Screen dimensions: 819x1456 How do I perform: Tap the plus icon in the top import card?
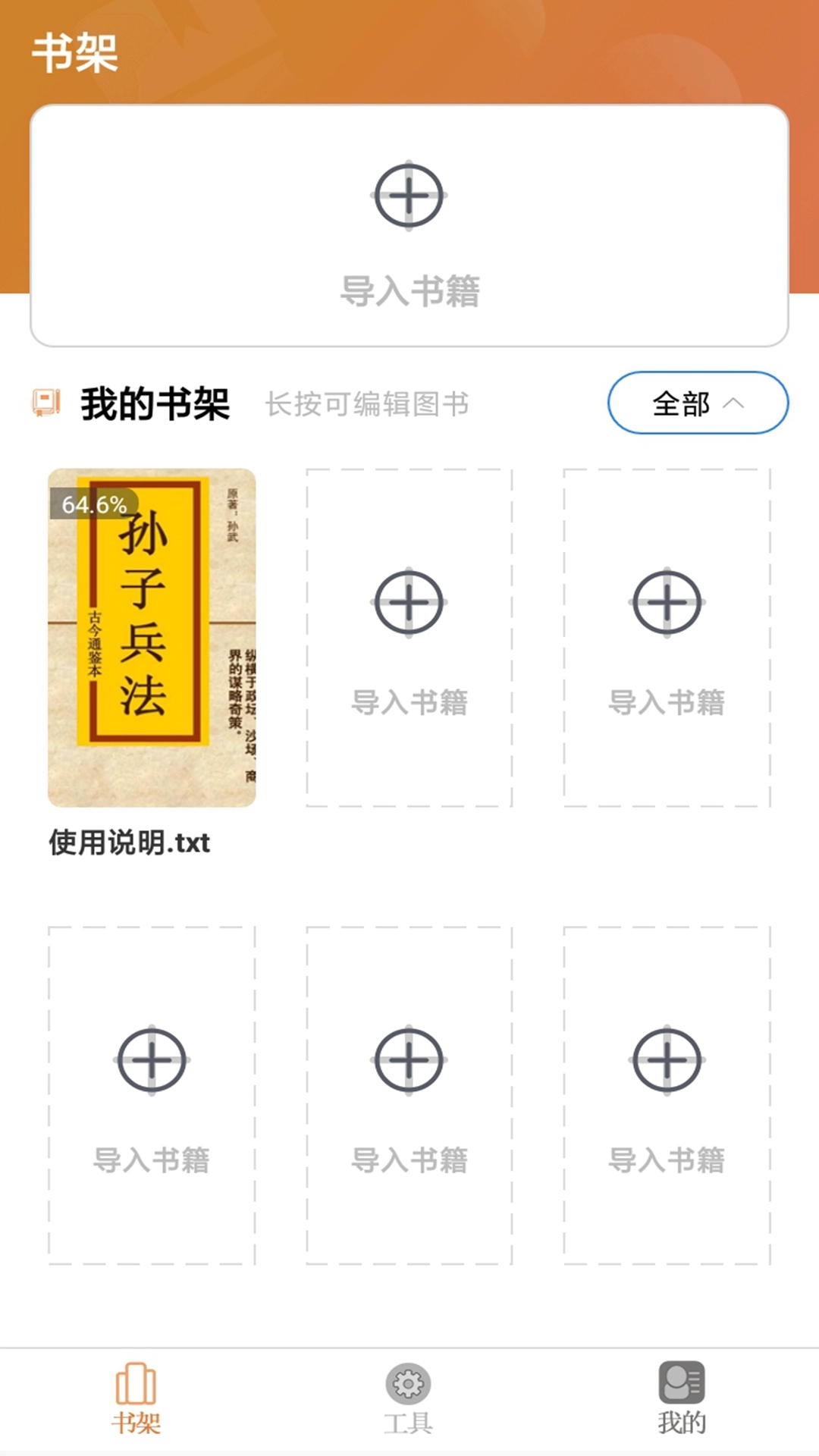[x=409, y=196]
